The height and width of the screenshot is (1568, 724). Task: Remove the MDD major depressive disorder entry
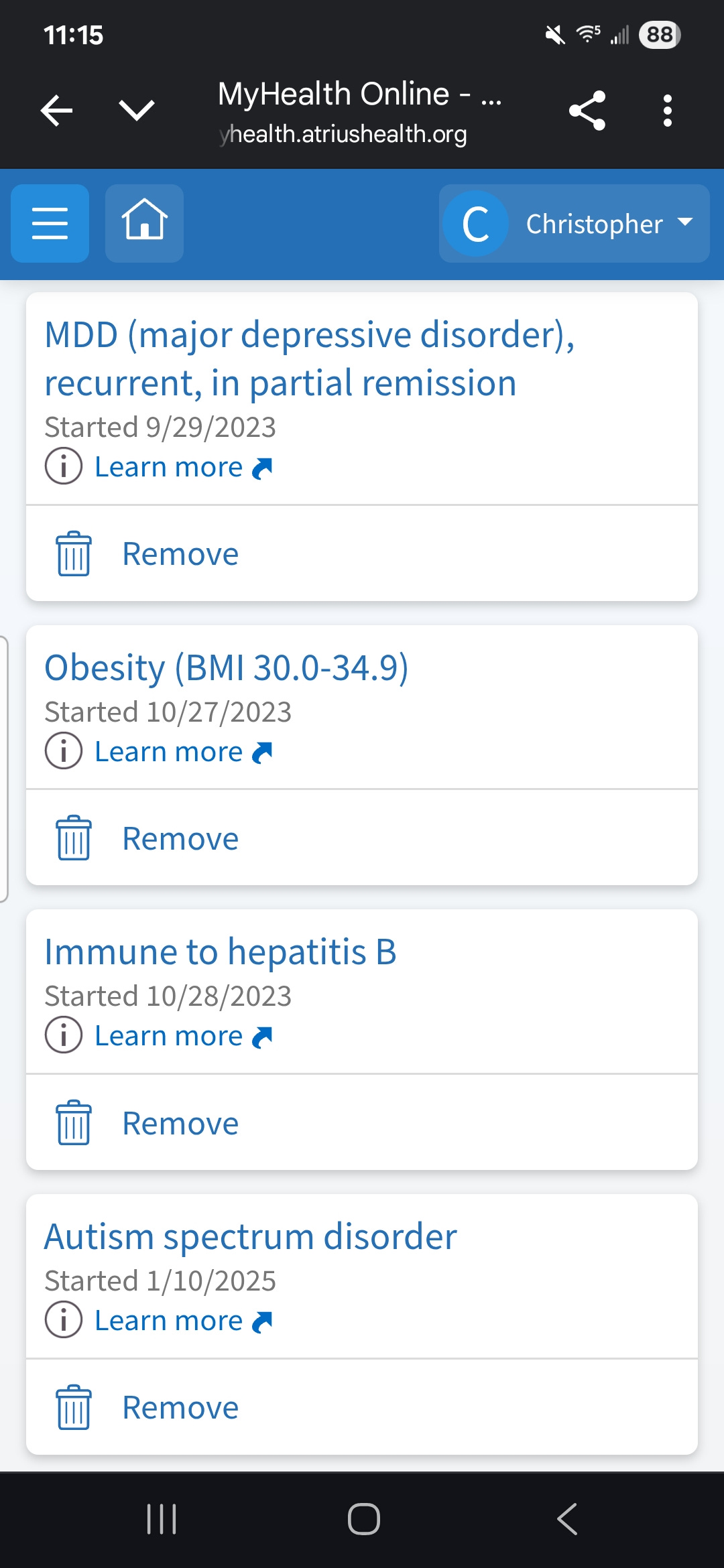(x=180, y=554)
